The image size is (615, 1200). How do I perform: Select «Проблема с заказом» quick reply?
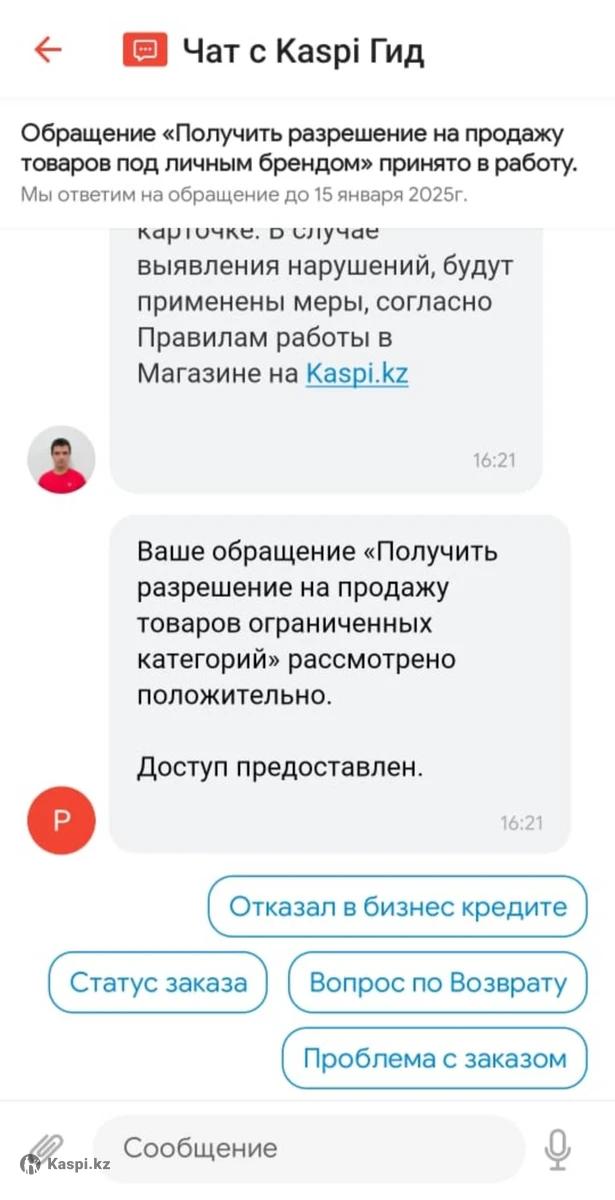(435, 1058)
